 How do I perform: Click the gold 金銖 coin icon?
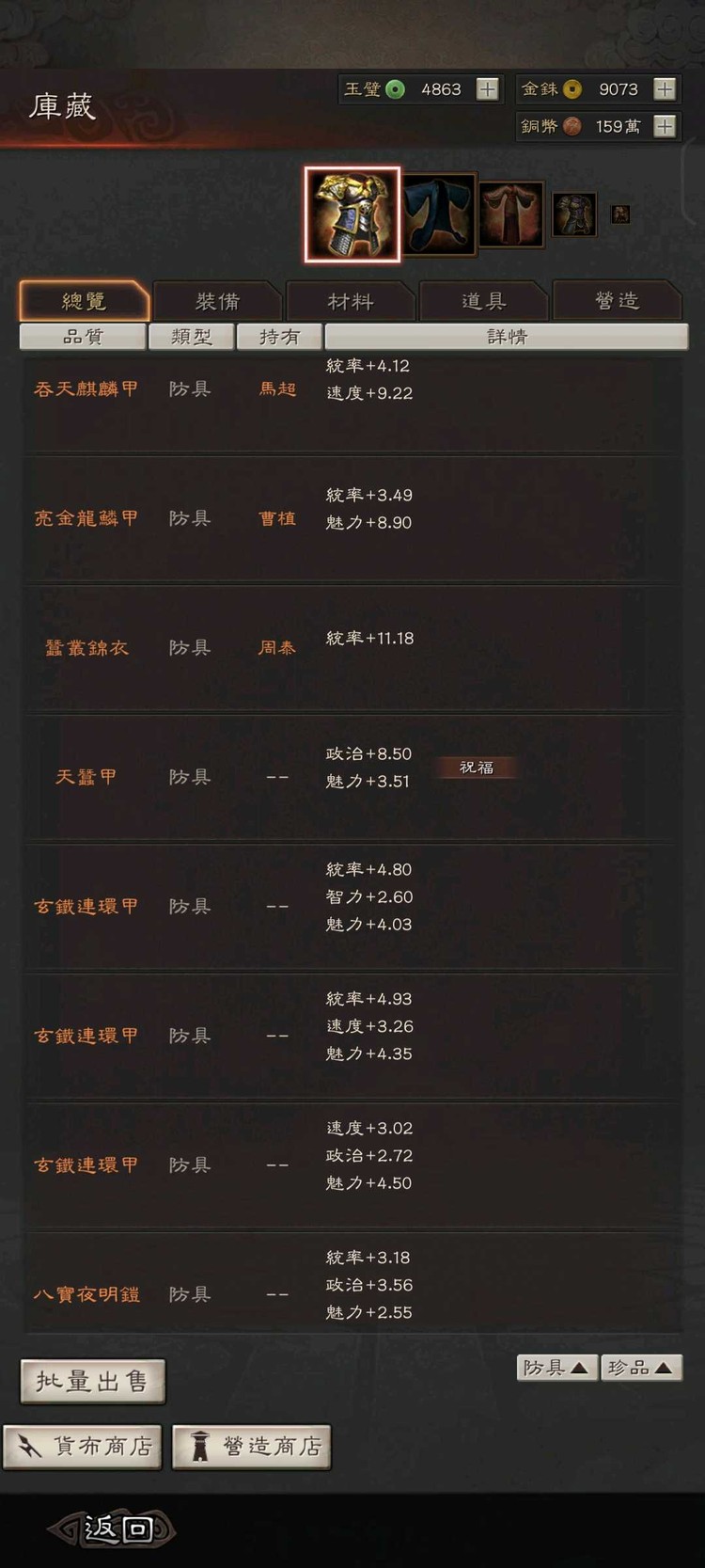pyautogui.click(x=573, y=89)
